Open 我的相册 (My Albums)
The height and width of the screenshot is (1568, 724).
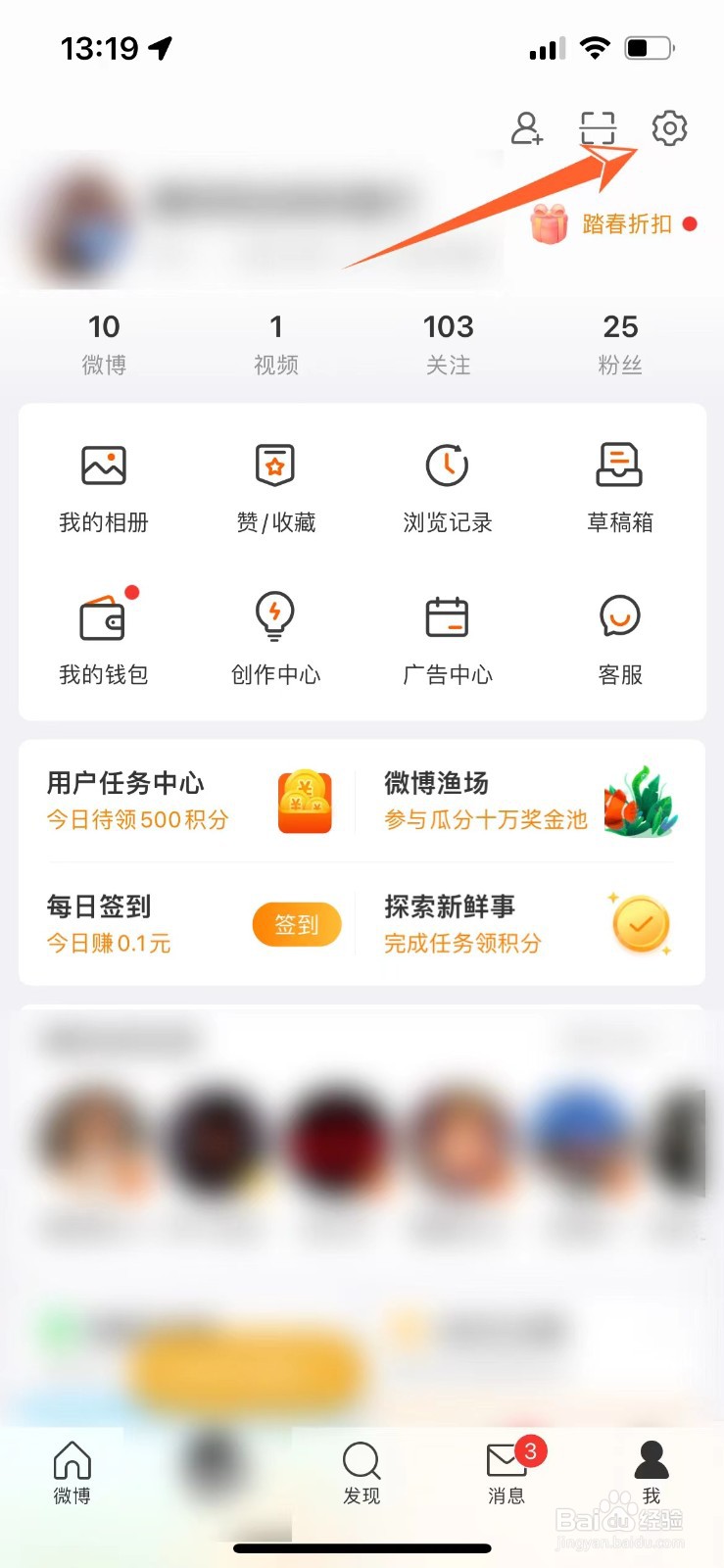tap(103, 485)
